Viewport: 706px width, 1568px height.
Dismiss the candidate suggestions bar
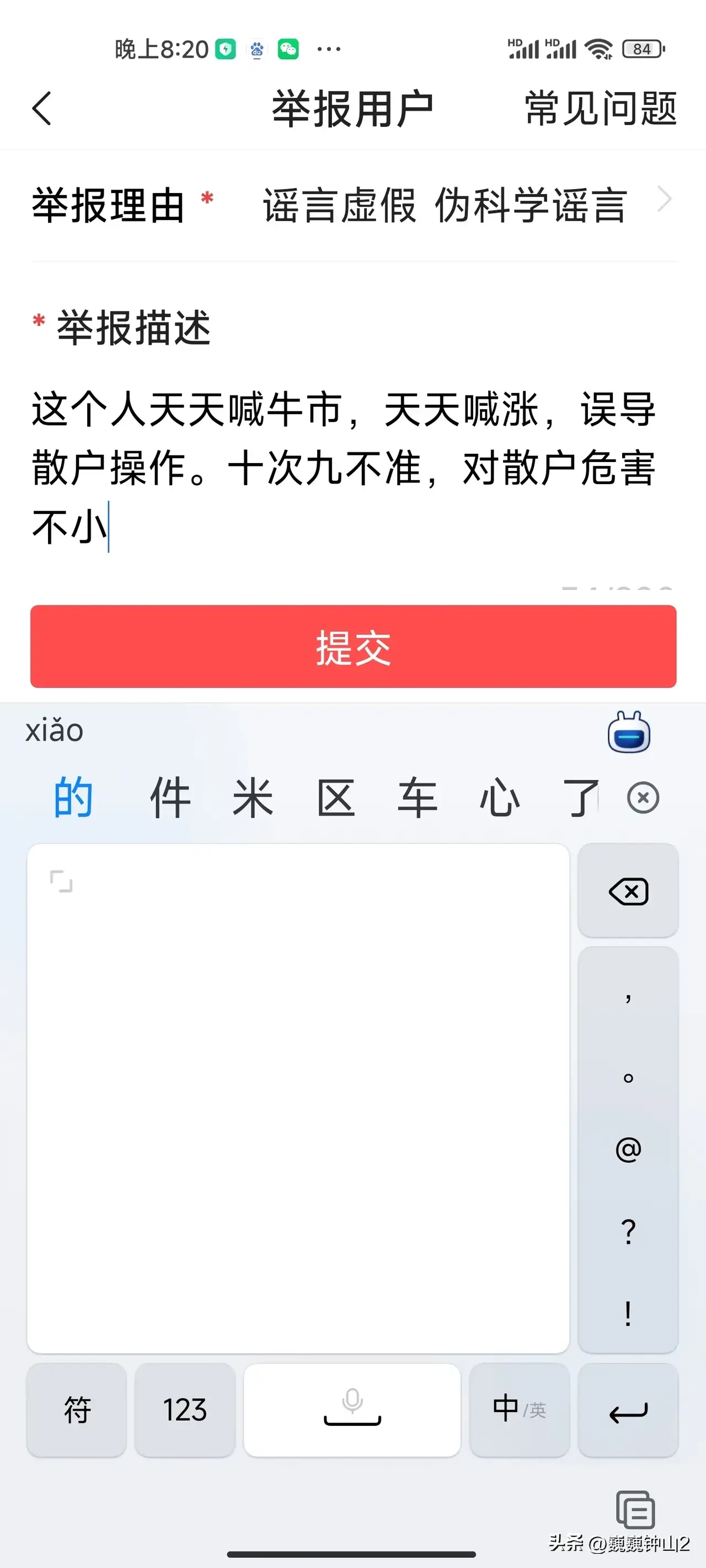click(x=643, y=797)
